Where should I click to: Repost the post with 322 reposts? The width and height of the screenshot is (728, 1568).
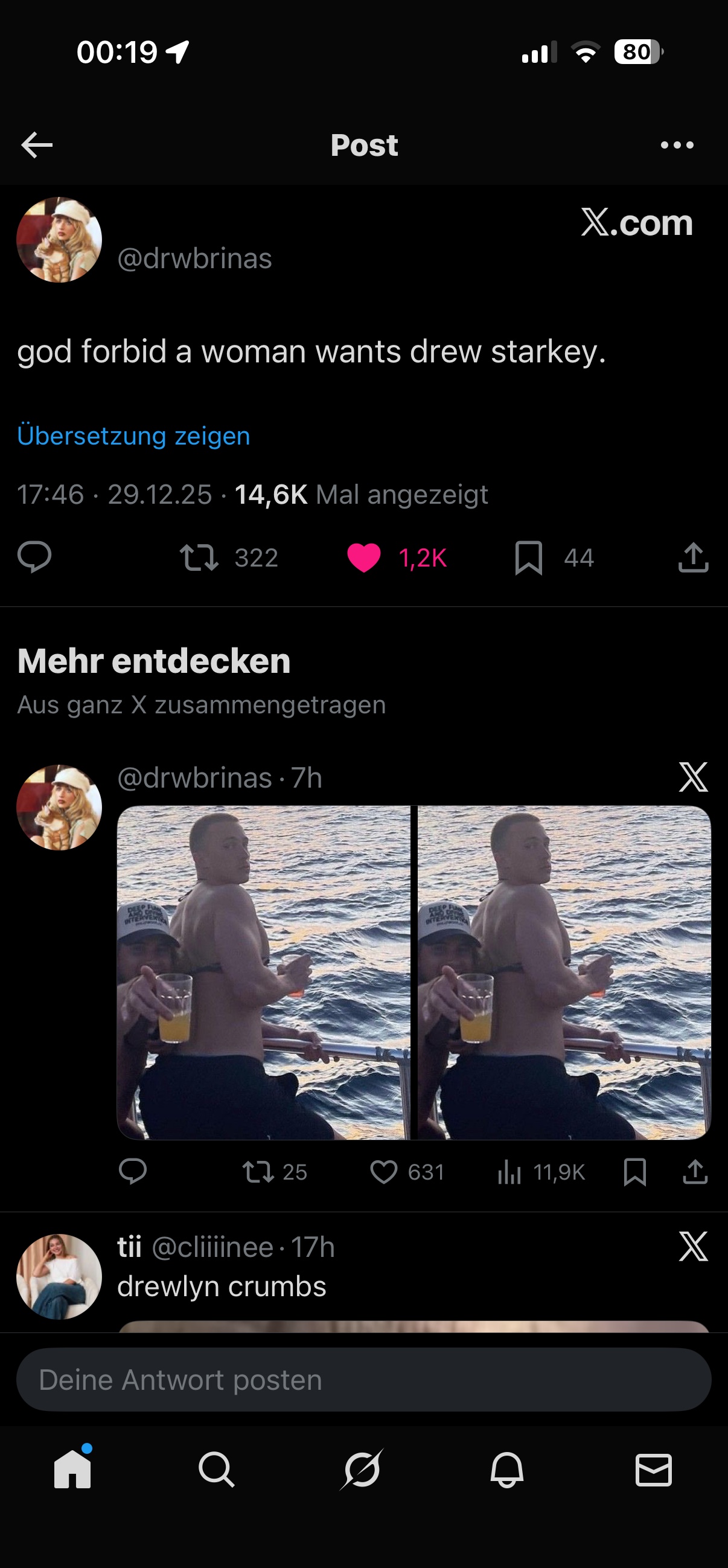(199, 557)
